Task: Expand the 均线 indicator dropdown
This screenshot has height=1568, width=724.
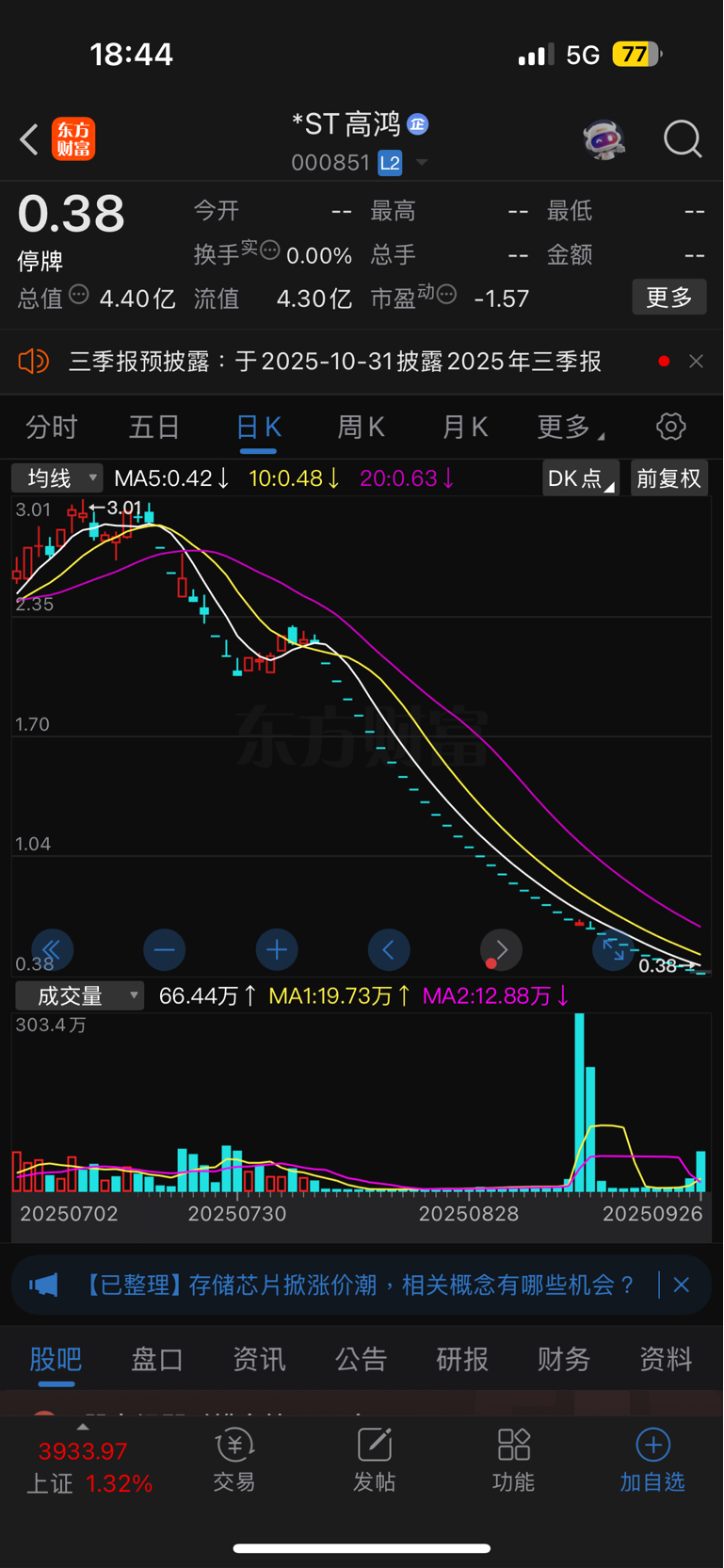Action: point(57,478)
